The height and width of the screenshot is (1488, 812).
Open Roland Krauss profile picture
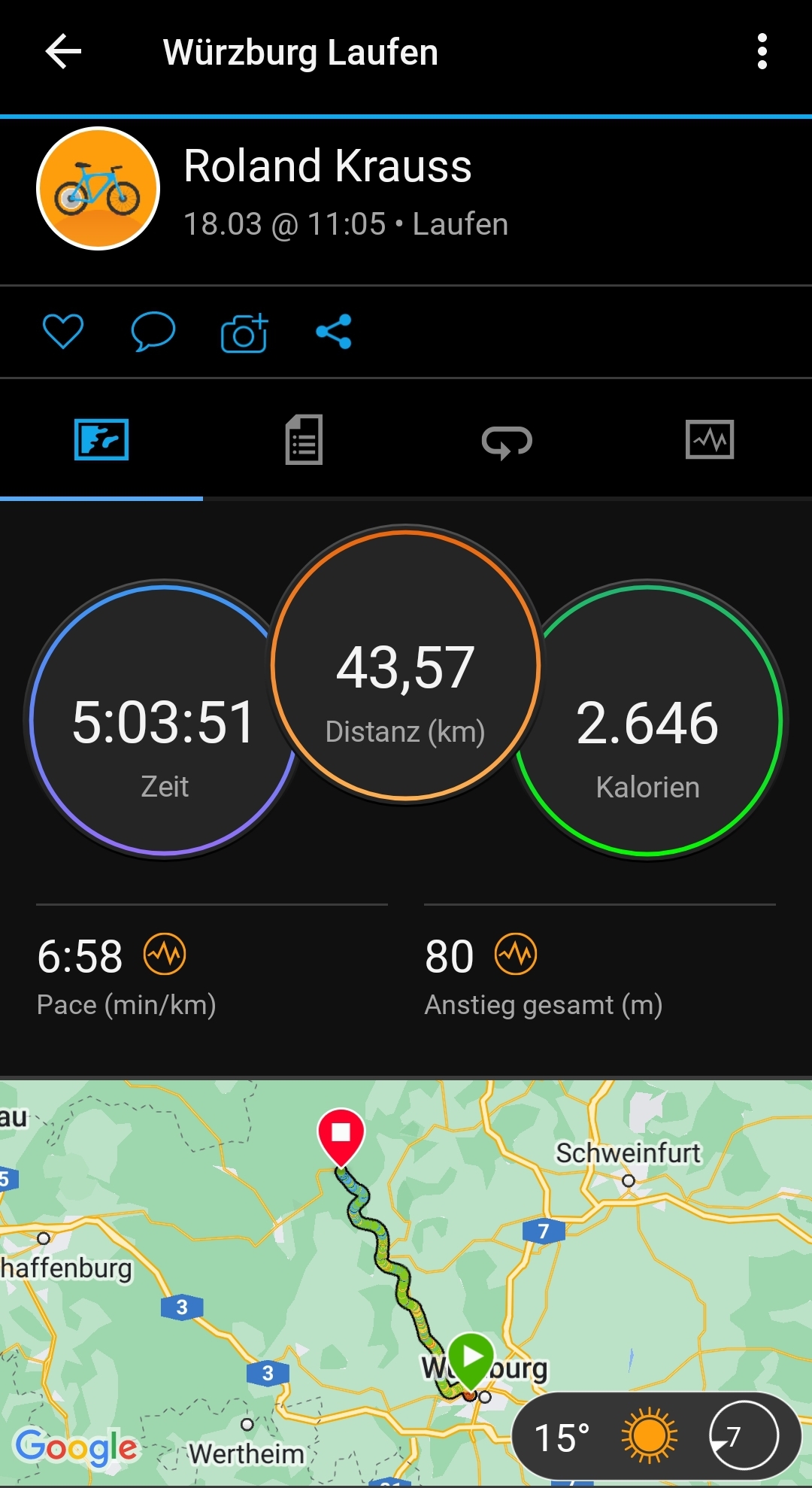98,188
